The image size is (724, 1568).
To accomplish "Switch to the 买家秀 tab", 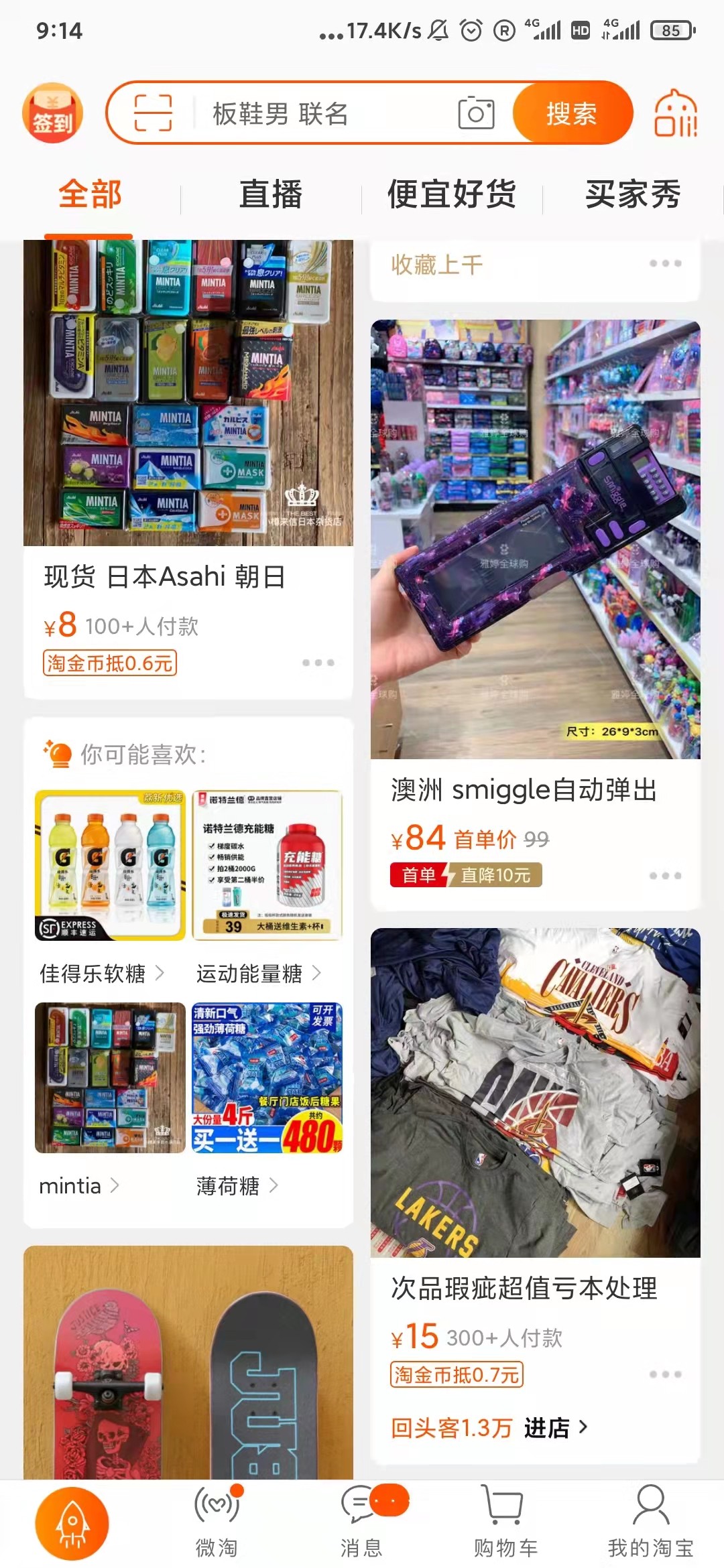I will pos(632,195).
